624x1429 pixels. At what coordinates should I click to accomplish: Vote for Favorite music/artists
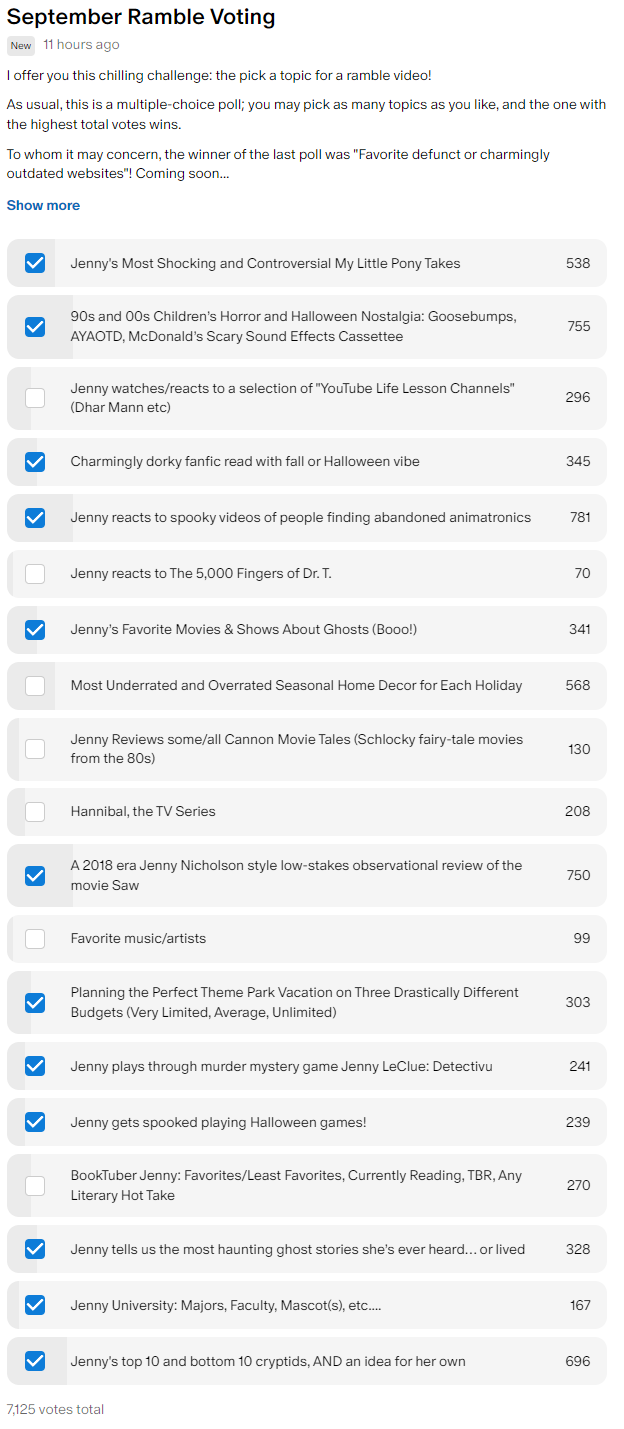pyautogui.click(x=35, y=938)
